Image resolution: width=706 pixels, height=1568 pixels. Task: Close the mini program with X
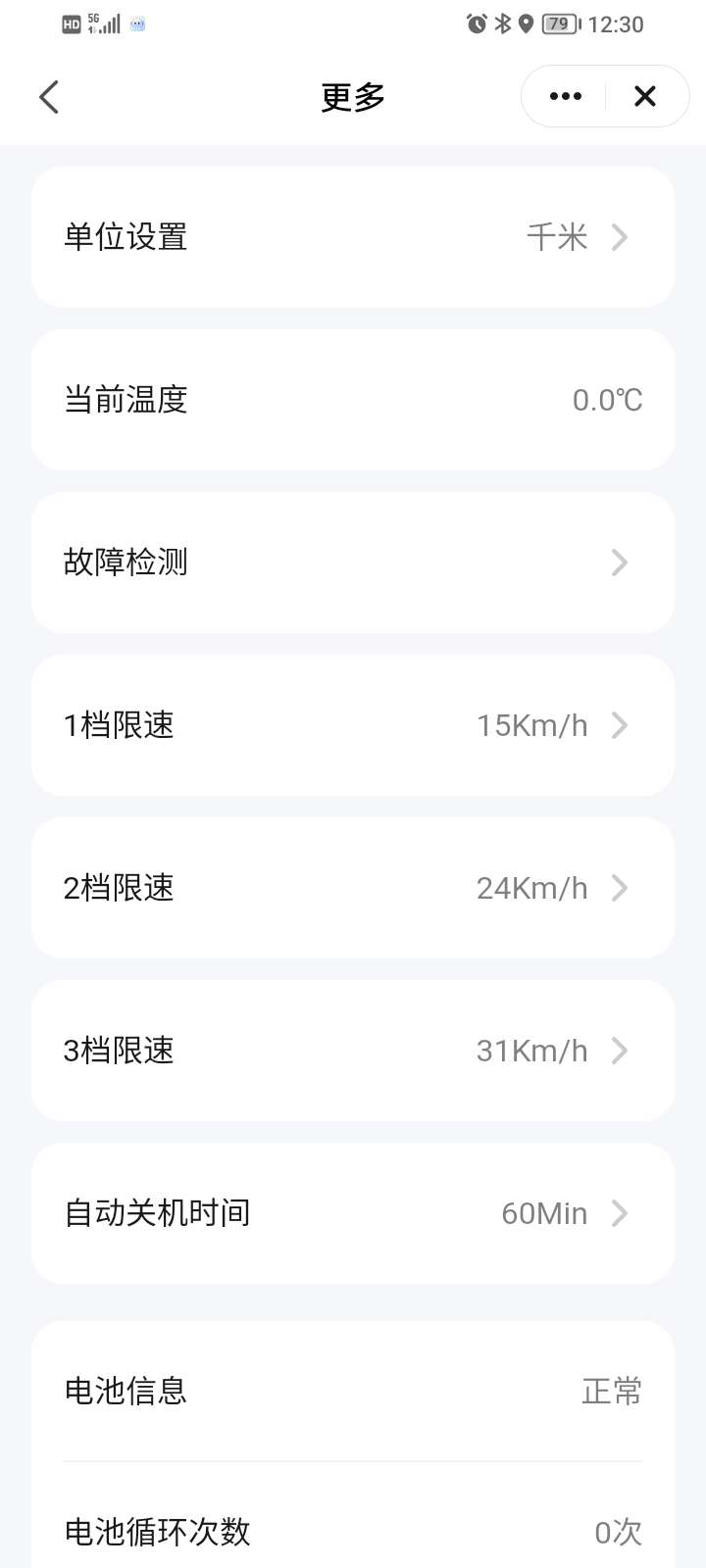click(x=645, y=96)
